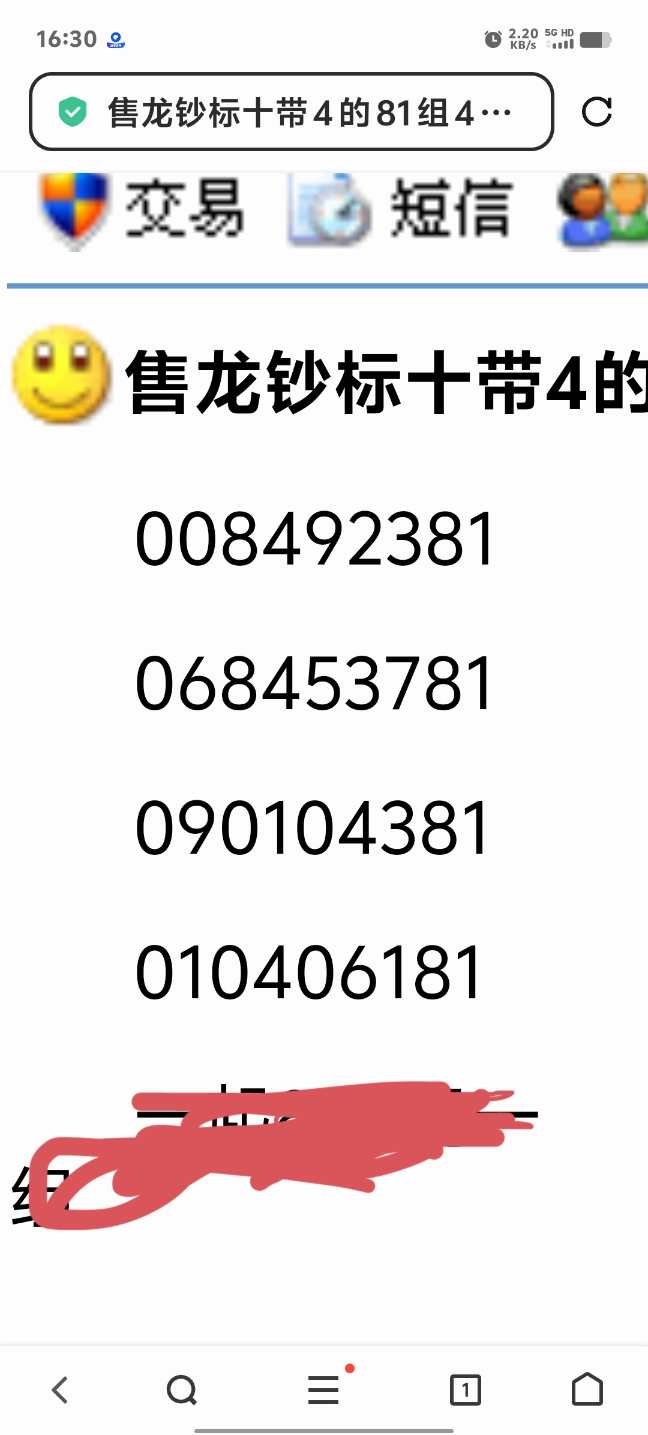Image resolution: width=648 pixels, height=1435 pixels.
Task: Tap the browser address bar
Action: coord(291,112)
